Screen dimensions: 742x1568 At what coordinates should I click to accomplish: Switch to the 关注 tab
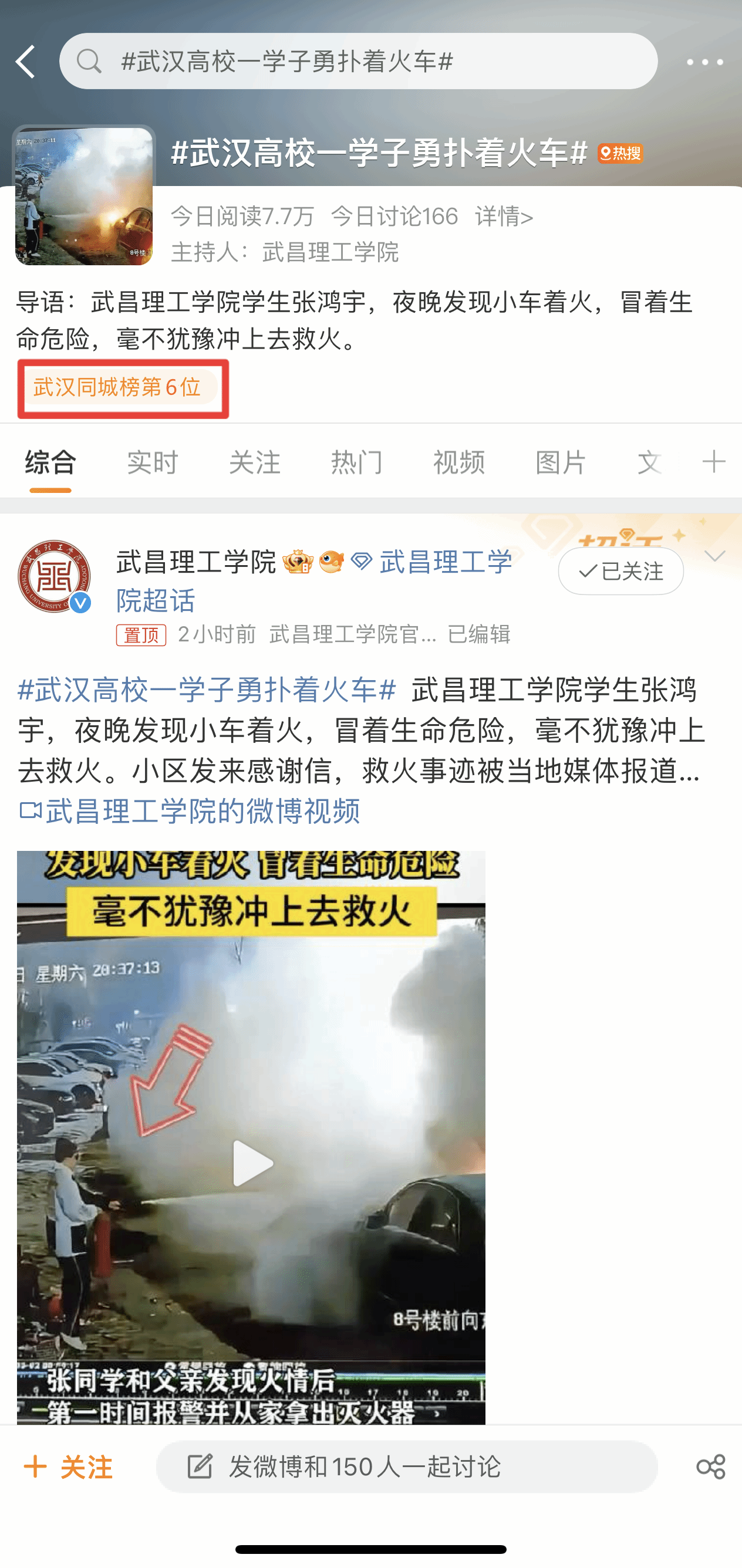(x=254, y=462)
